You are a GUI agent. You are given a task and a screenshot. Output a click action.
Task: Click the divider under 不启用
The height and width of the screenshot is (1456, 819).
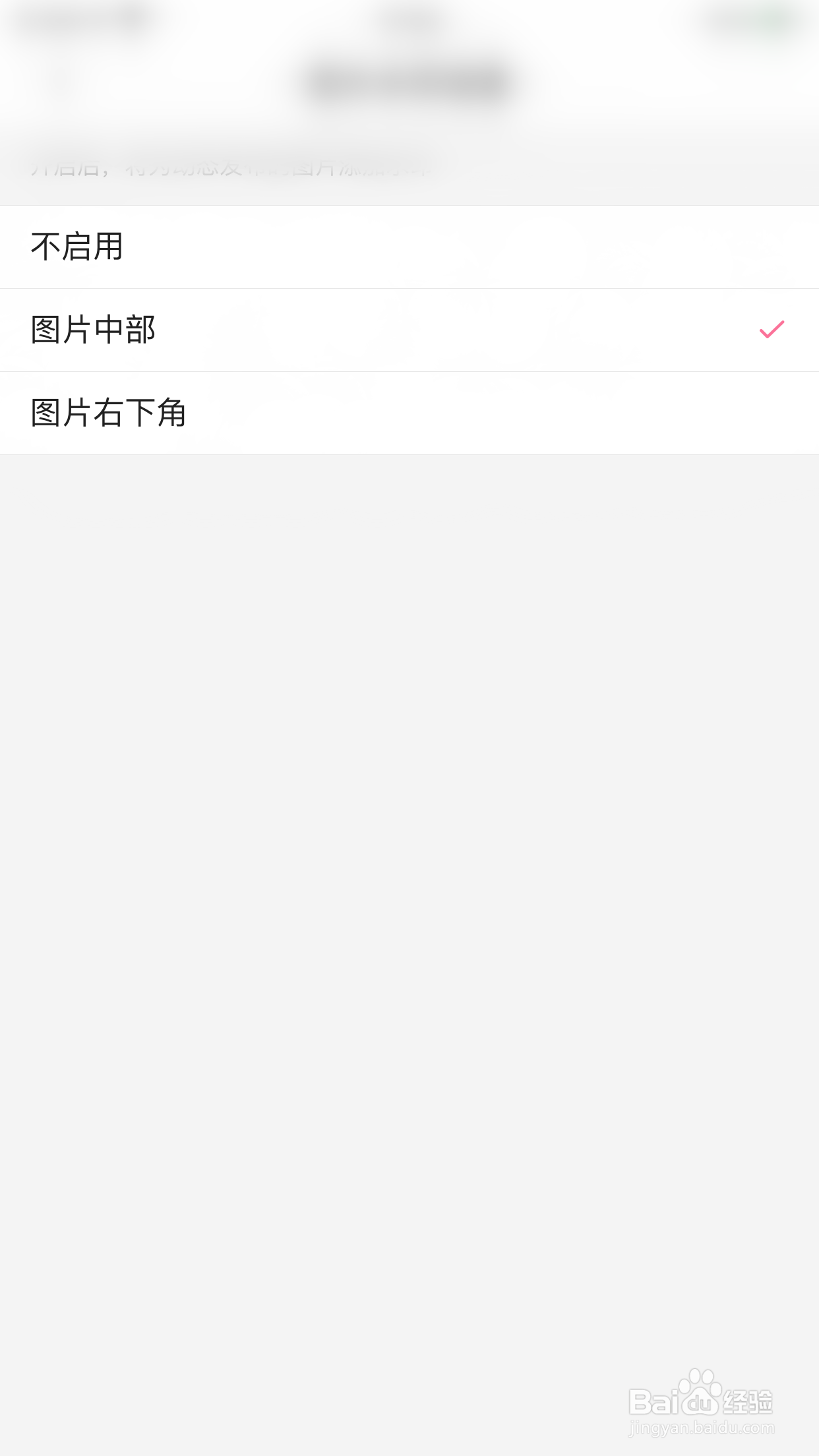tap(409, 288)
